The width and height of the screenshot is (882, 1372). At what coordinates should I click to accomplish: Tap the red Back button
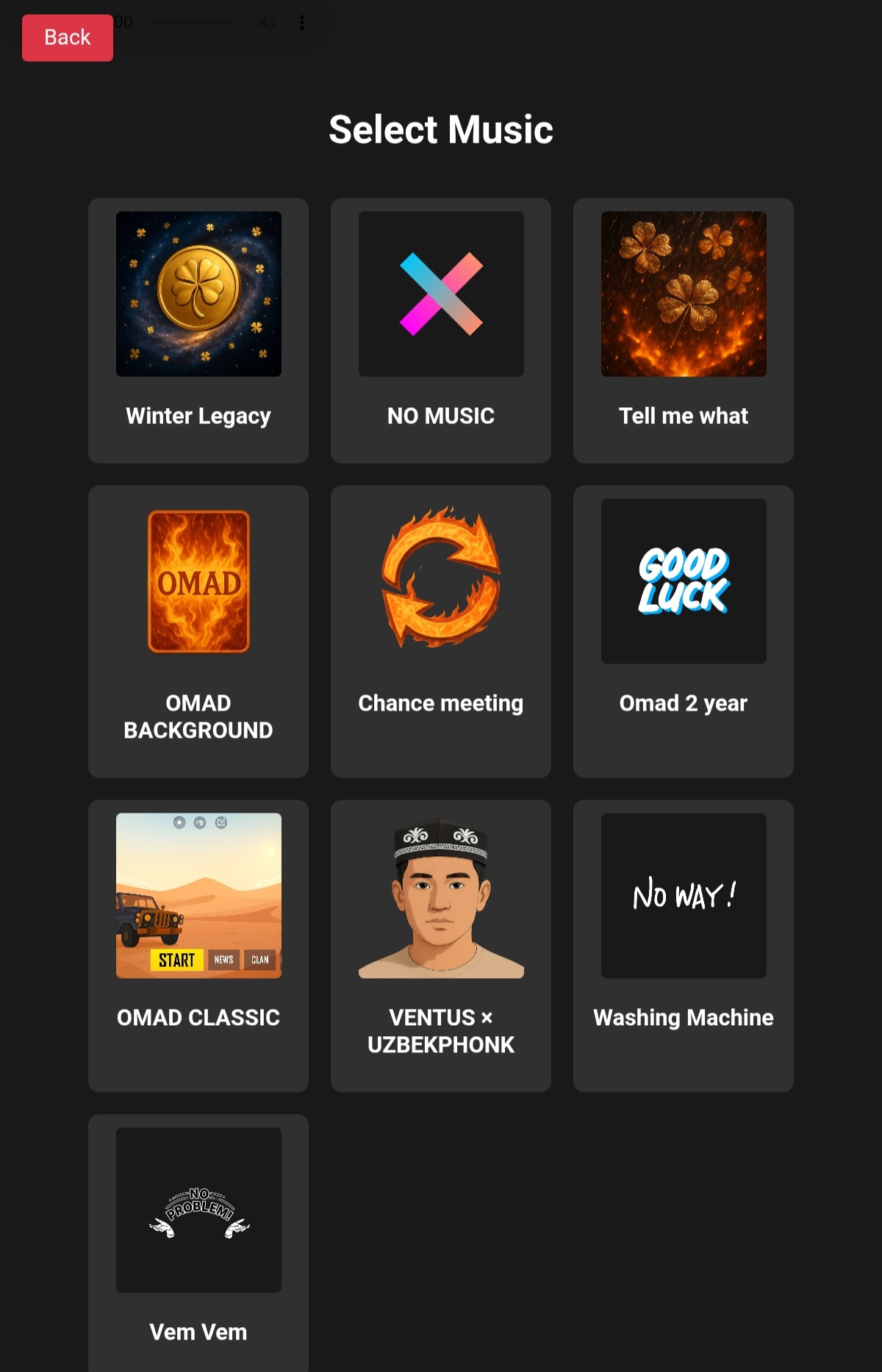[x=67, y=37]
